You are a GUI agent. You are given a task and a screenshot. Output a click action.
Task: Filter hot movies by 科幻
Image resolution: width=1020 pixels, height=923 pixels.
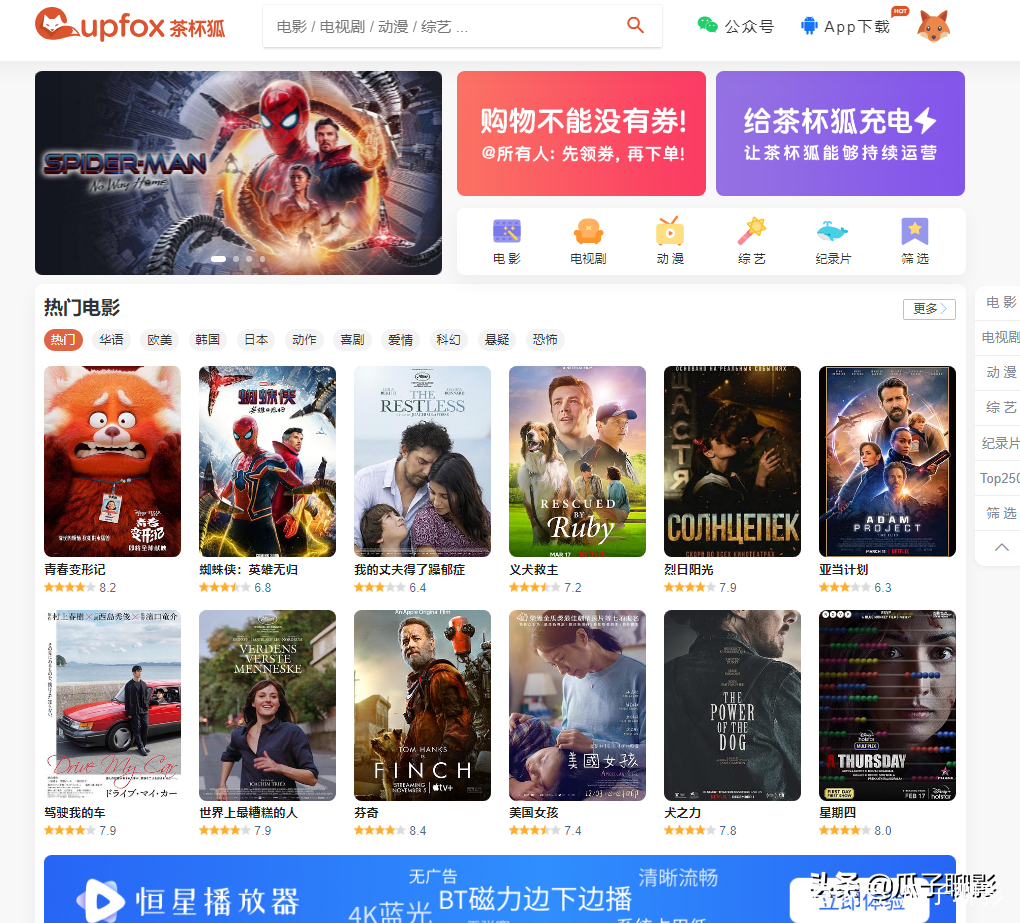pyautogui.click(x=448, y=340)
